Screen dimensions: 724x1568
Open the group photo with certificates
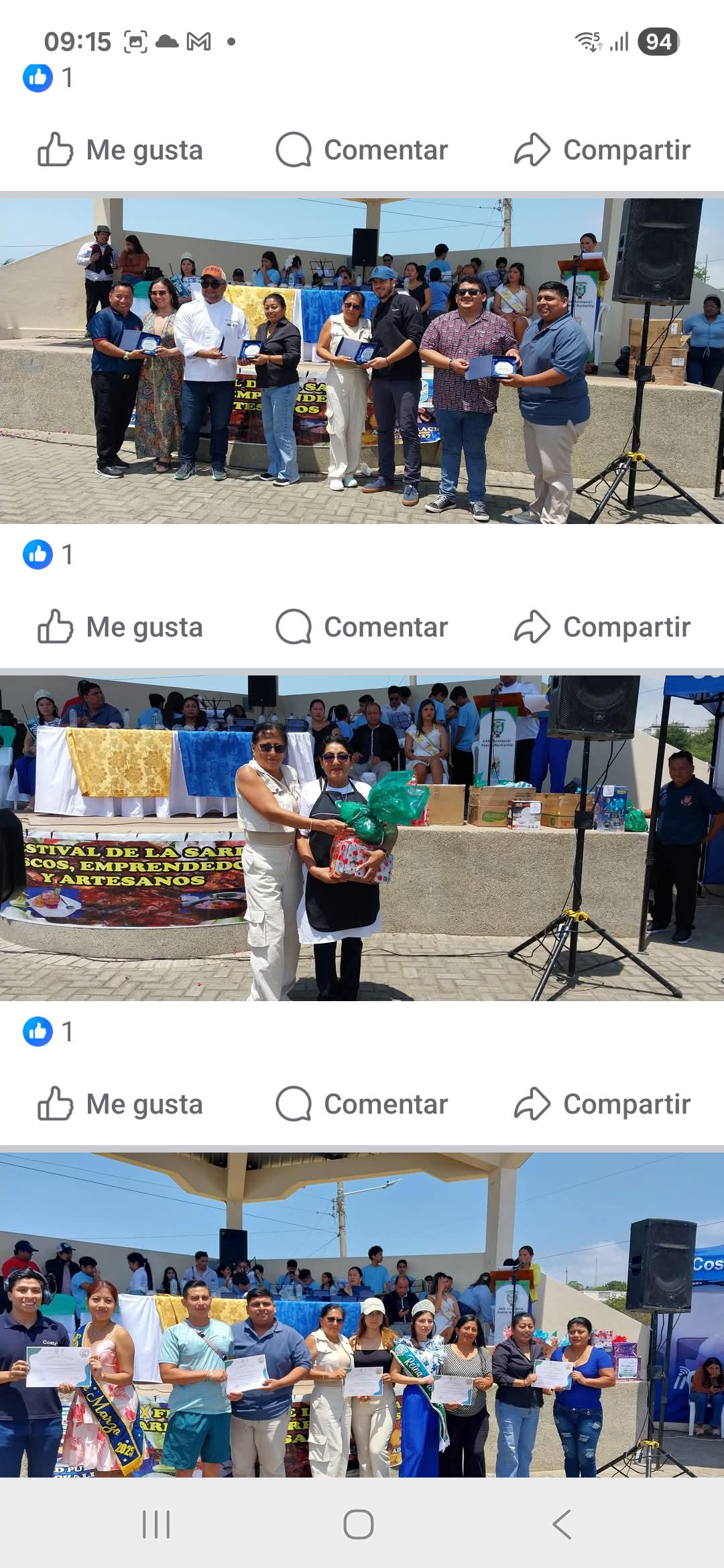pyautogui.click(x=362, y=1313)
